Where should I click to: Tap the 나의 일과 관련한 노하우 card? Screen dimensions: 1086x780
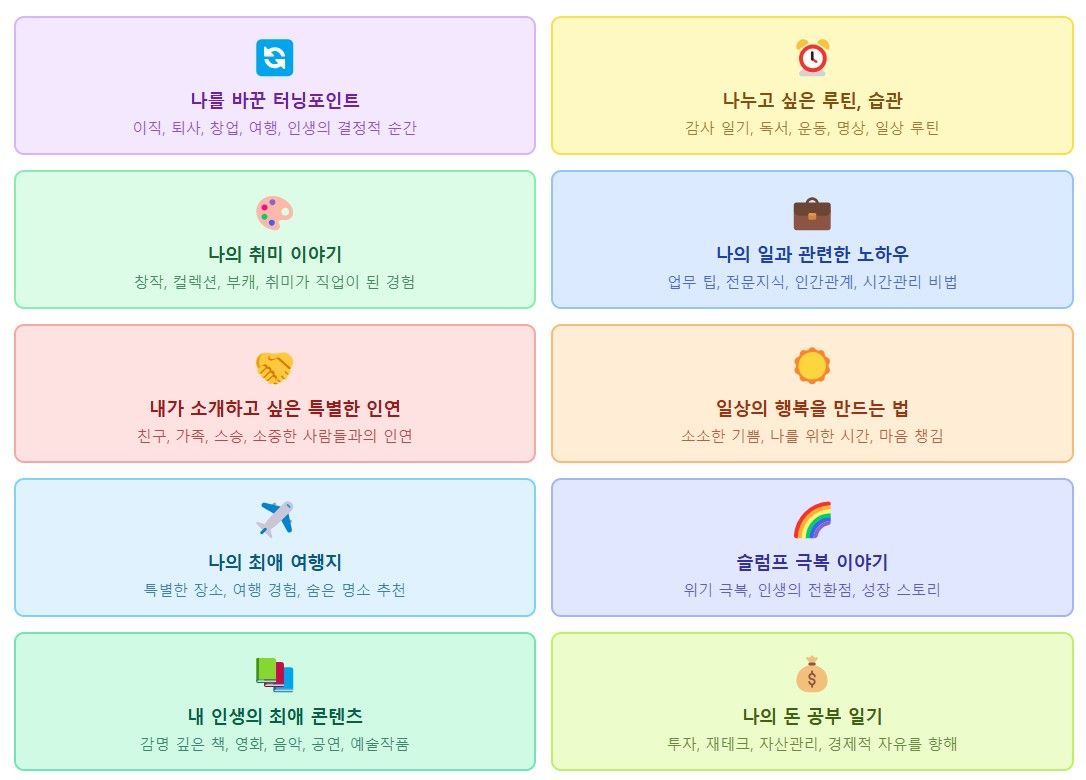pos(812,240)
